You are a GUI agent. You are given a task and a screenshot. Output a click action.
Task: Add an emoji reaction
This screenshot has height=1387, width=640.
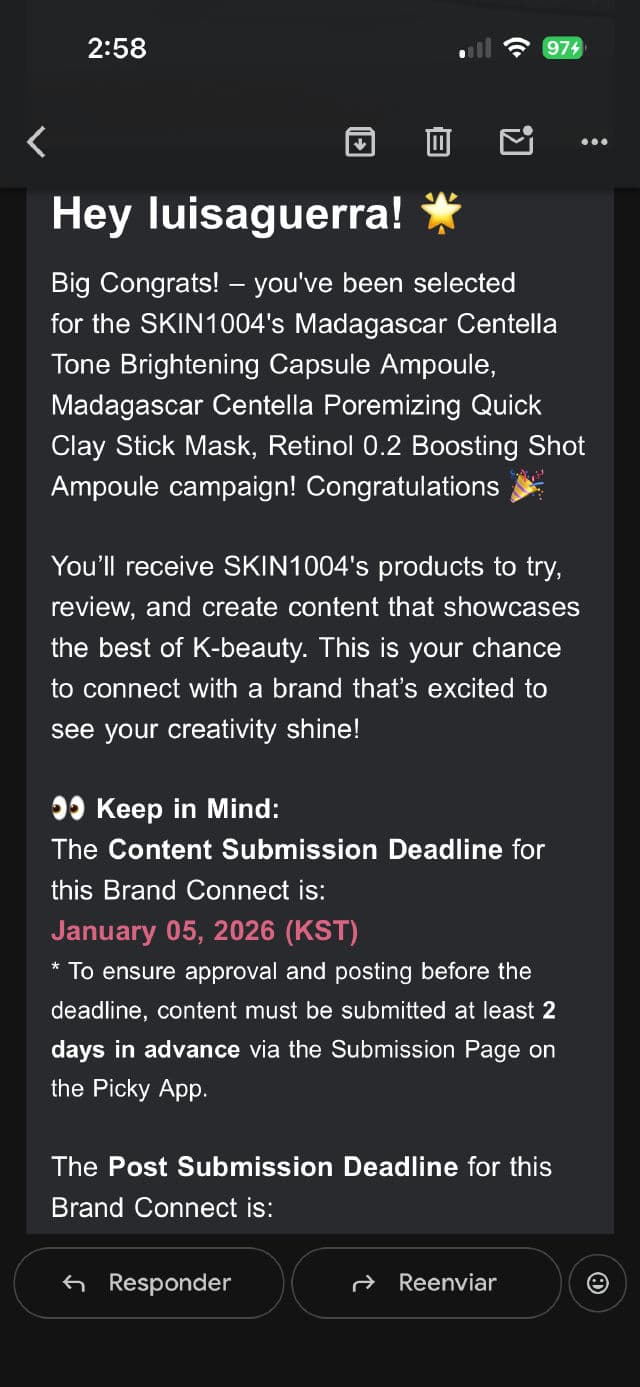point(598,1283)
